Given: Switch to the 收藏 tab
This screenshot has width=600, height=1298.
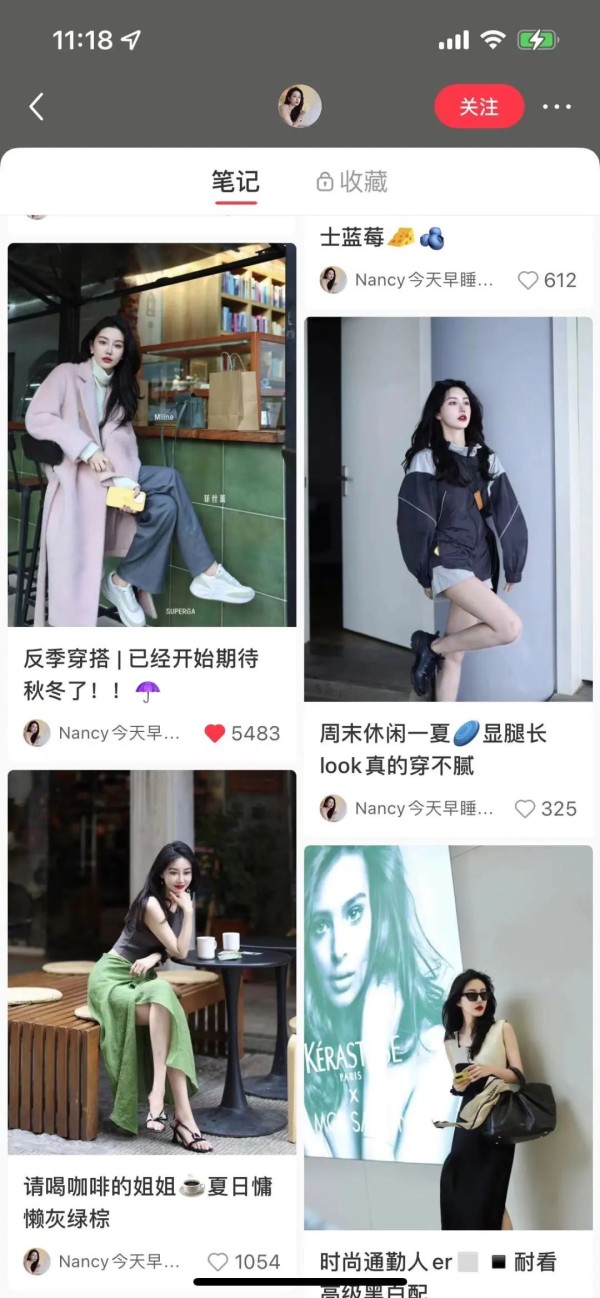Looking at the screenshot, I should coord(352,182).
